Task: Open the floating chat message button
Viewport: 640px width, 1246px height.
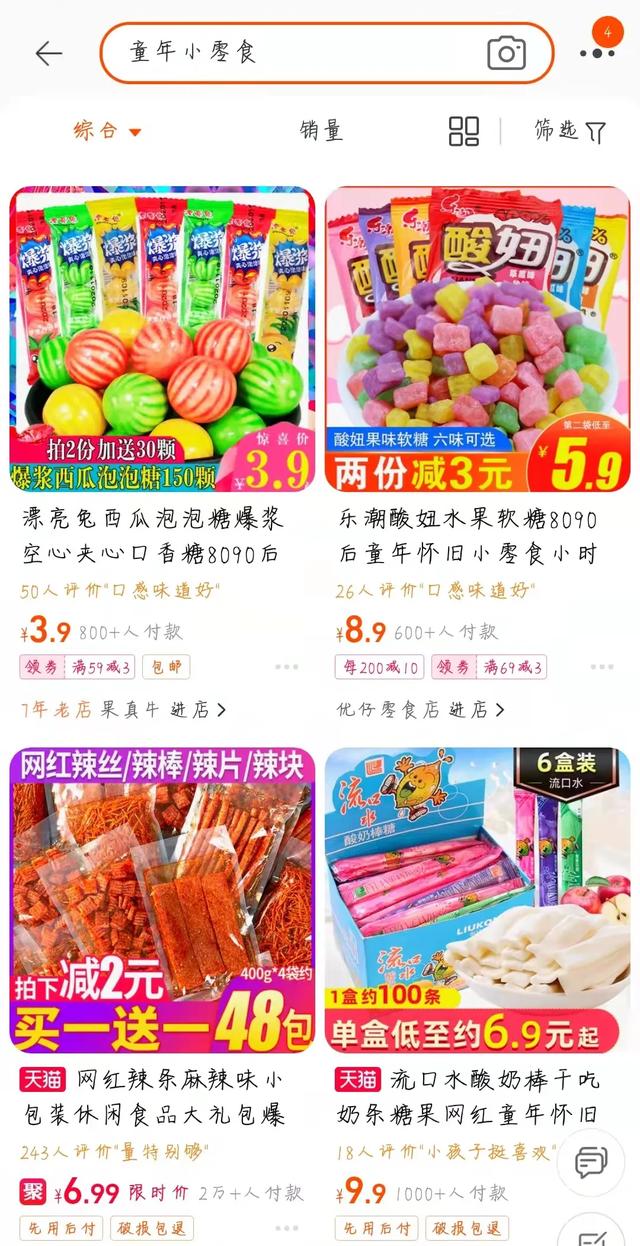Action: click(x=590, y=1162)
